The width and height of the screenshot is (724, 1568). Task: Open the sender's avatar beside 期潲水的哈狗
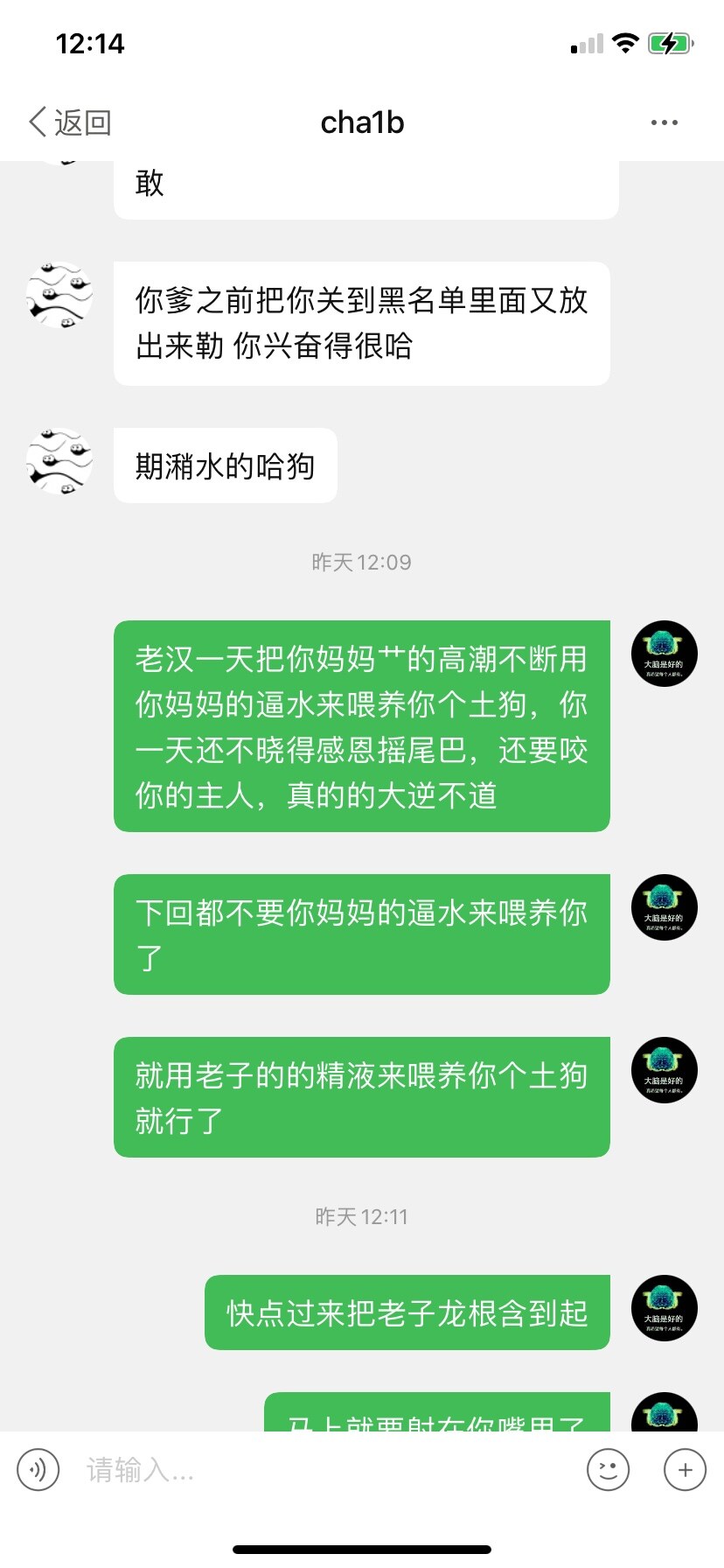59,462
